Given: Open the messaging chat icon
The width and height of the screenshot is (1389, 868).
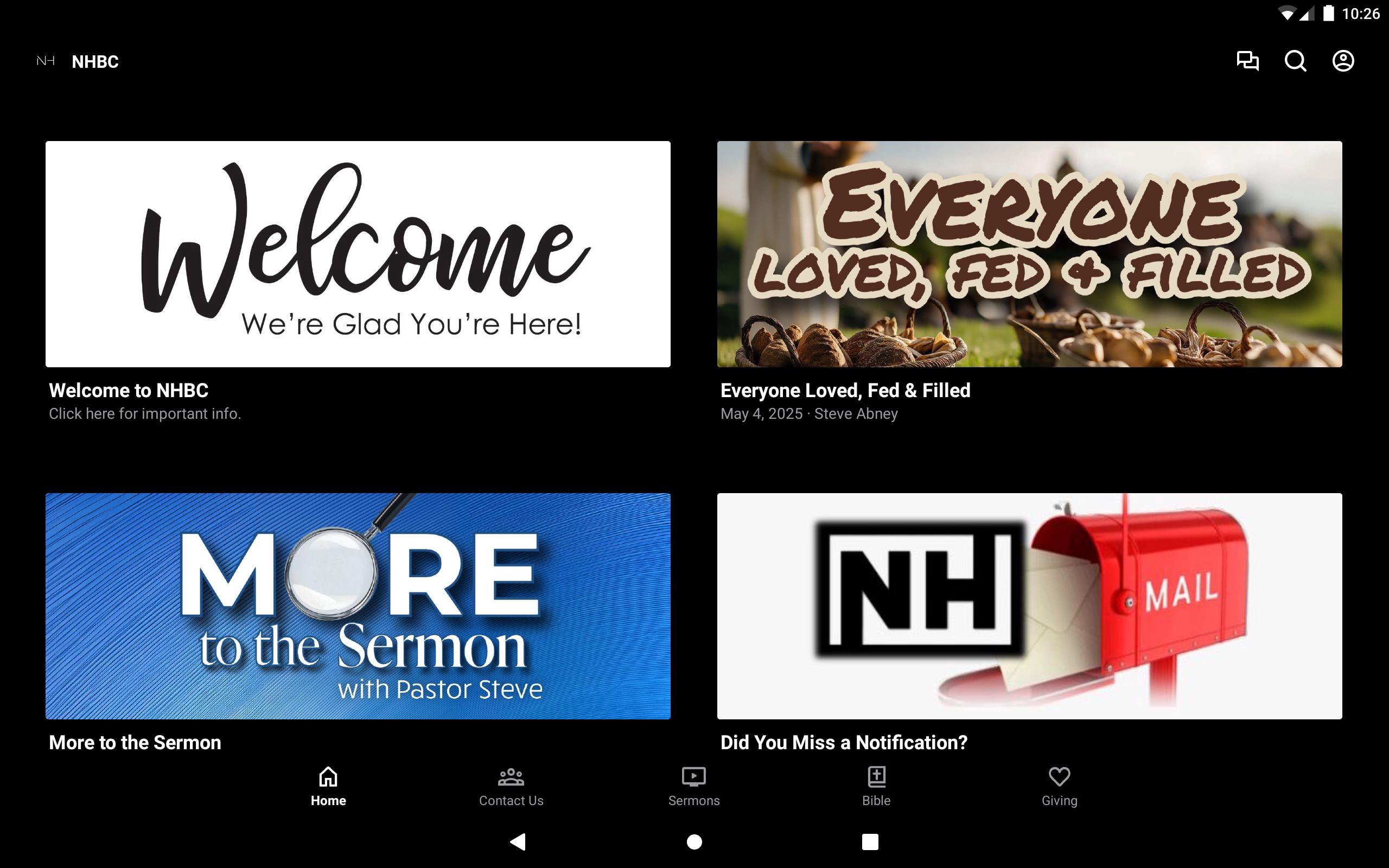Looking at the screenshot, I should 1247,61.
